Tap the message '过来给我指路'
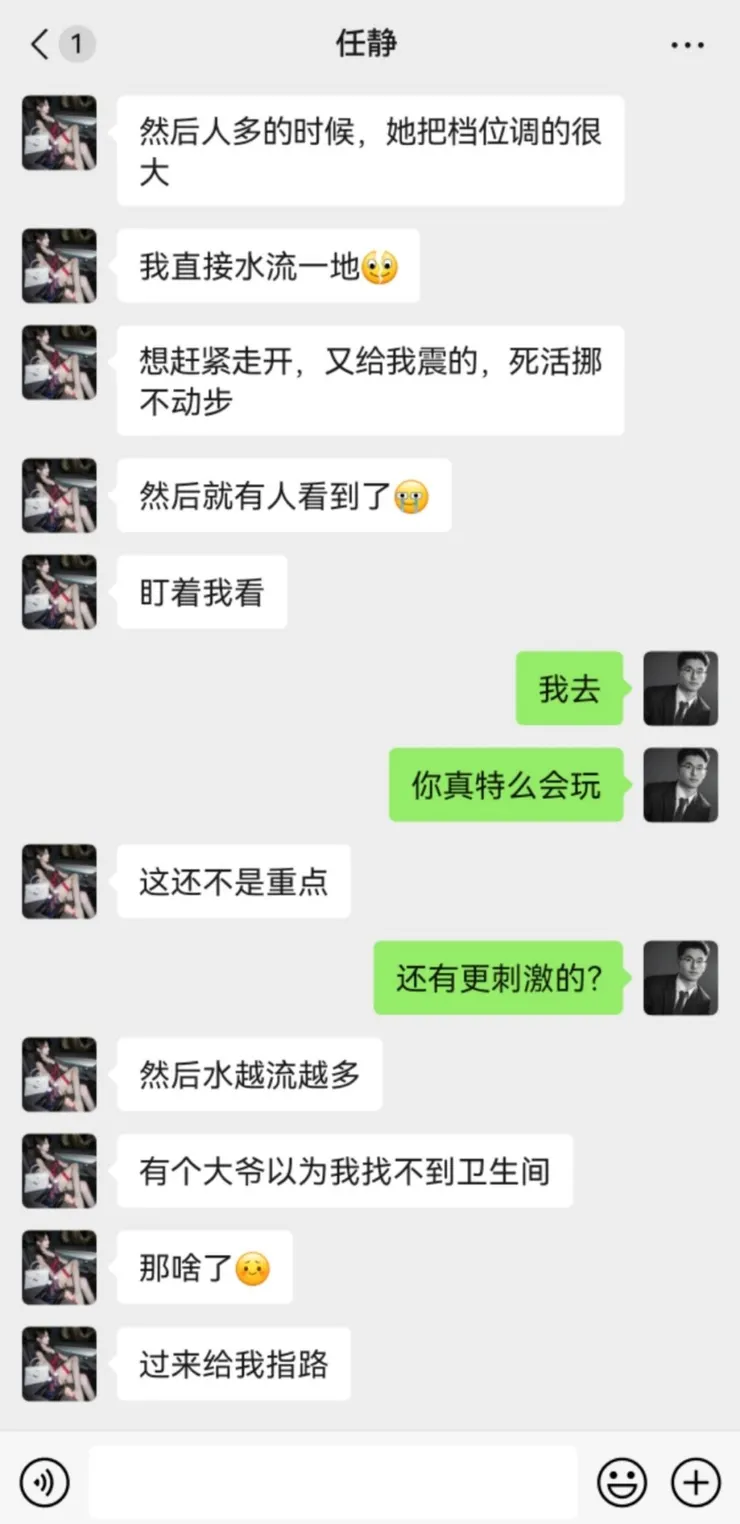The image size is (740, 1524). [x=233, y=1363]
